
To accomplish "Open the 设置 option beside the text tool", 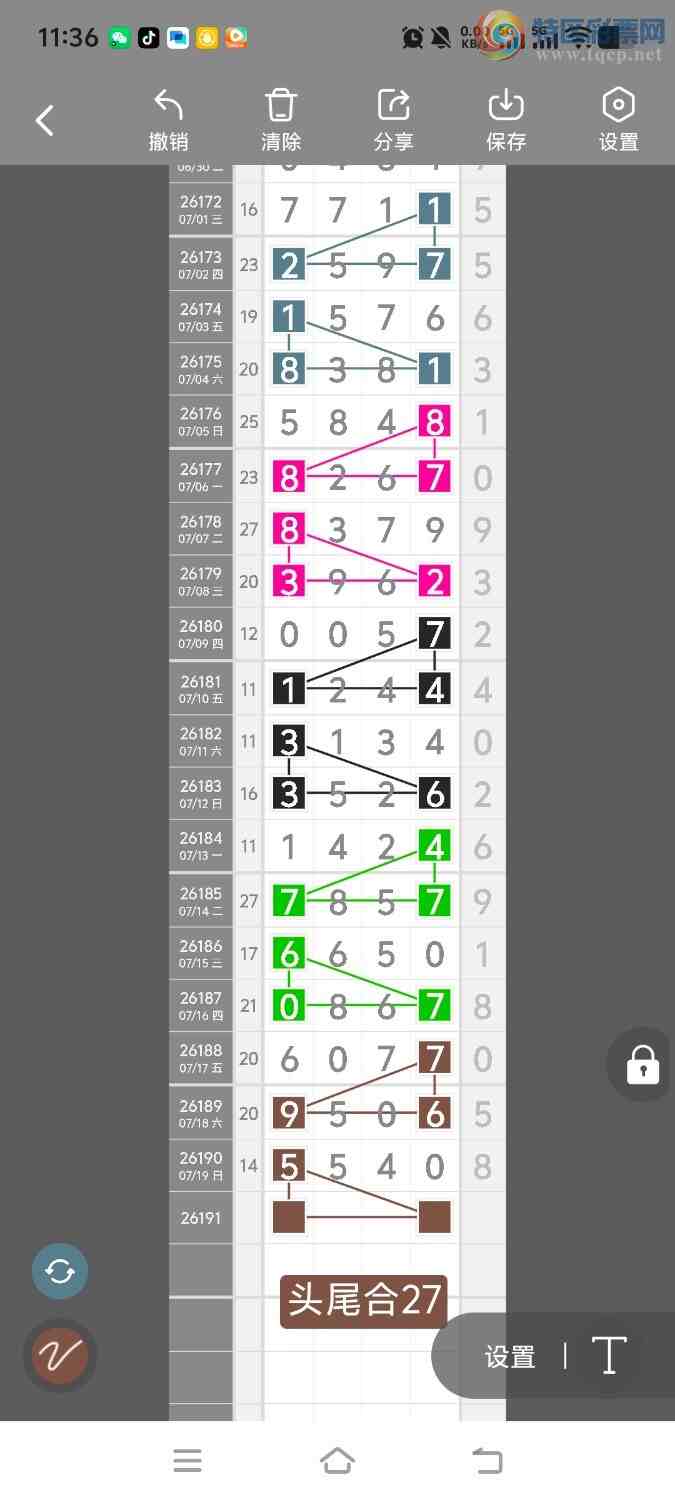I will (510, 1357).
